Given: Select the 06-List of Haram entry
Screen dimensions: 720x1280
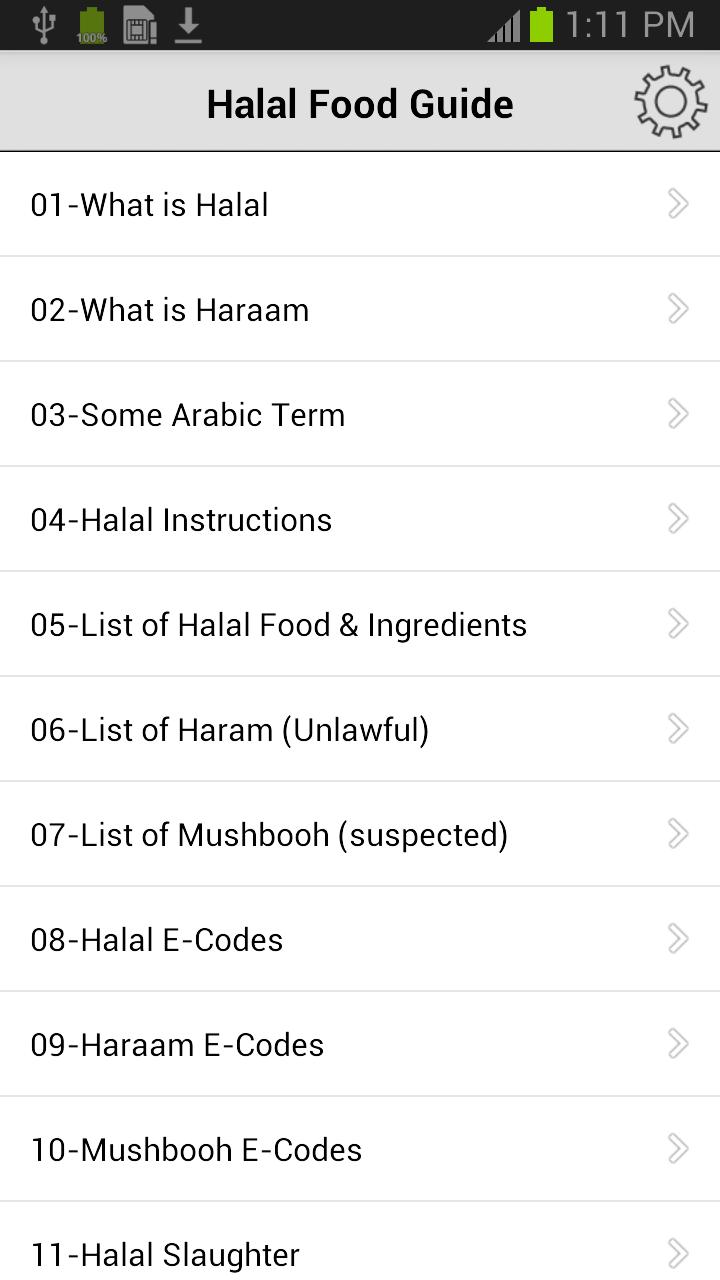Looking at the screenshot, I should tap(230, 729).
